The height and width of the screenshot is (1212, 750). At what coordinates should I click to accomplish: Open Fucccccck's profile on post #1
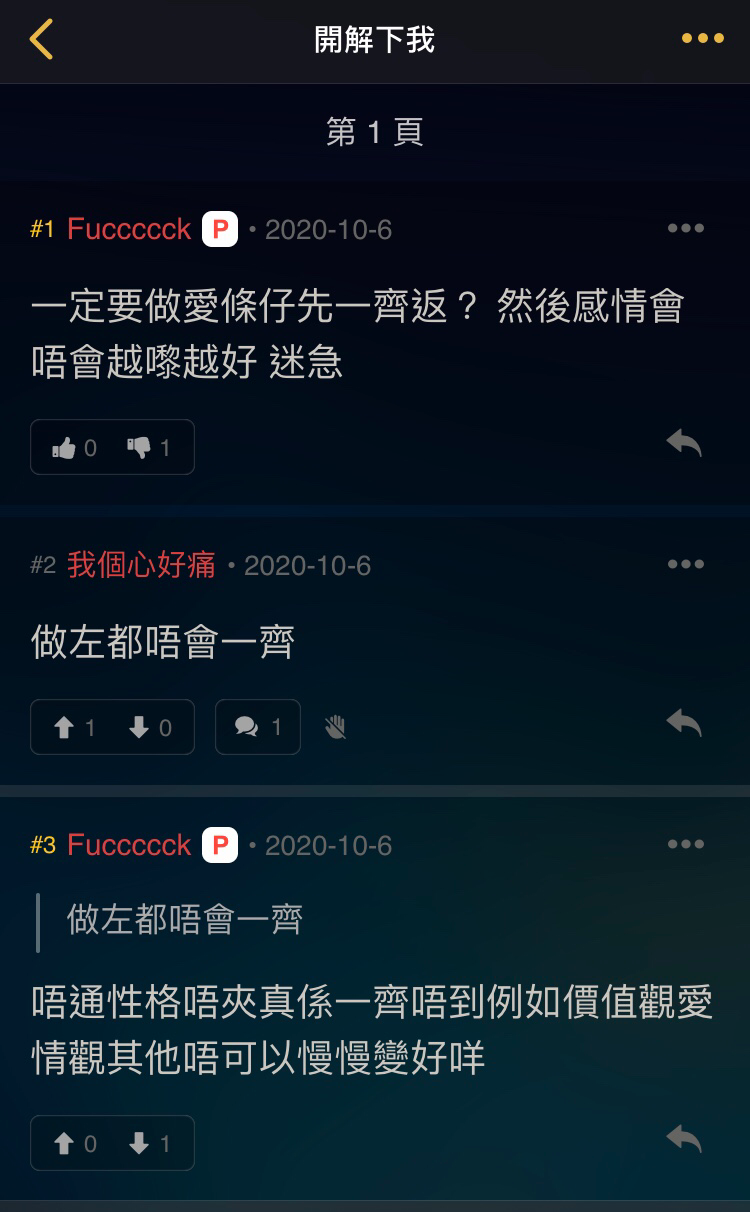click(x=129, y=230)
